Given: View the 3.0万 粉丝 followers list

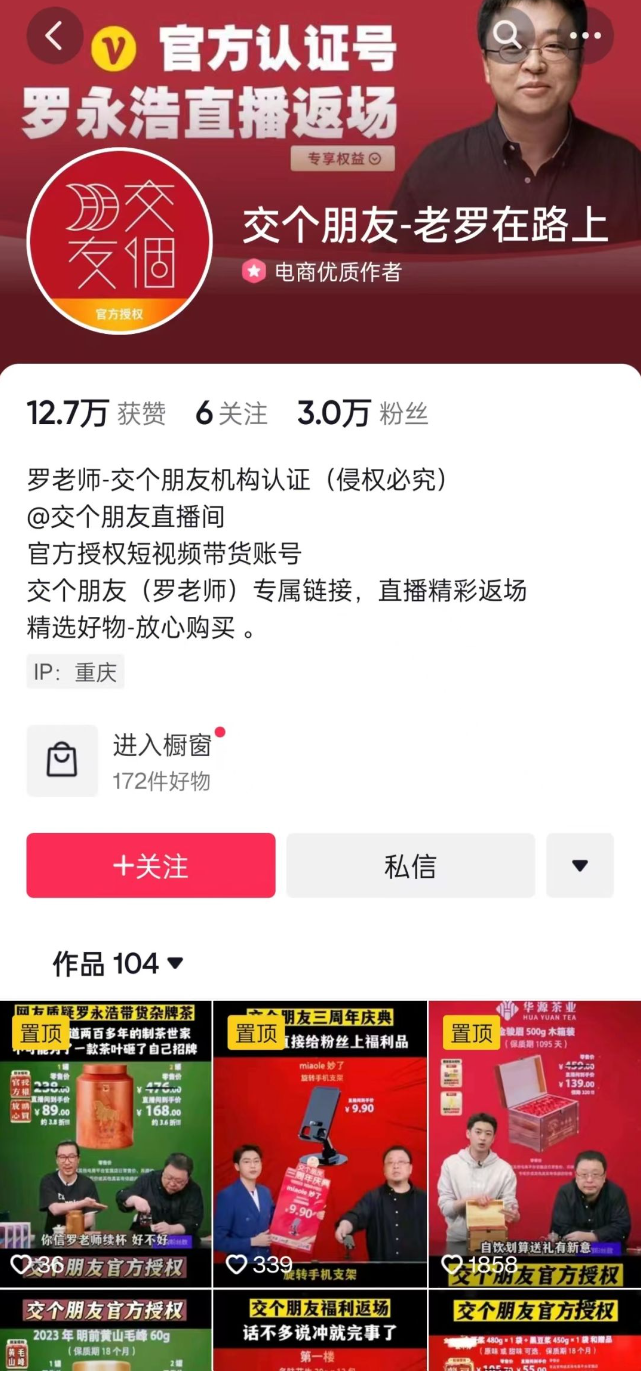Looking at the screenshot, I should click(x=362, y=414).
